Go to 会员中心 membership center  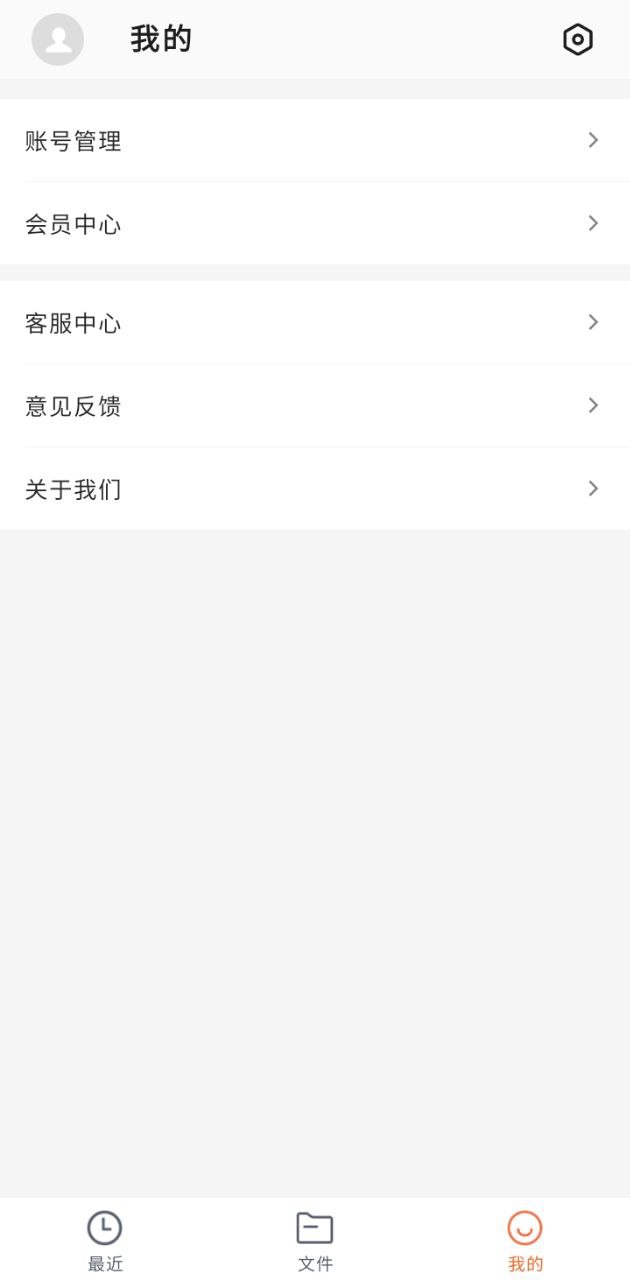pos(315,223)
